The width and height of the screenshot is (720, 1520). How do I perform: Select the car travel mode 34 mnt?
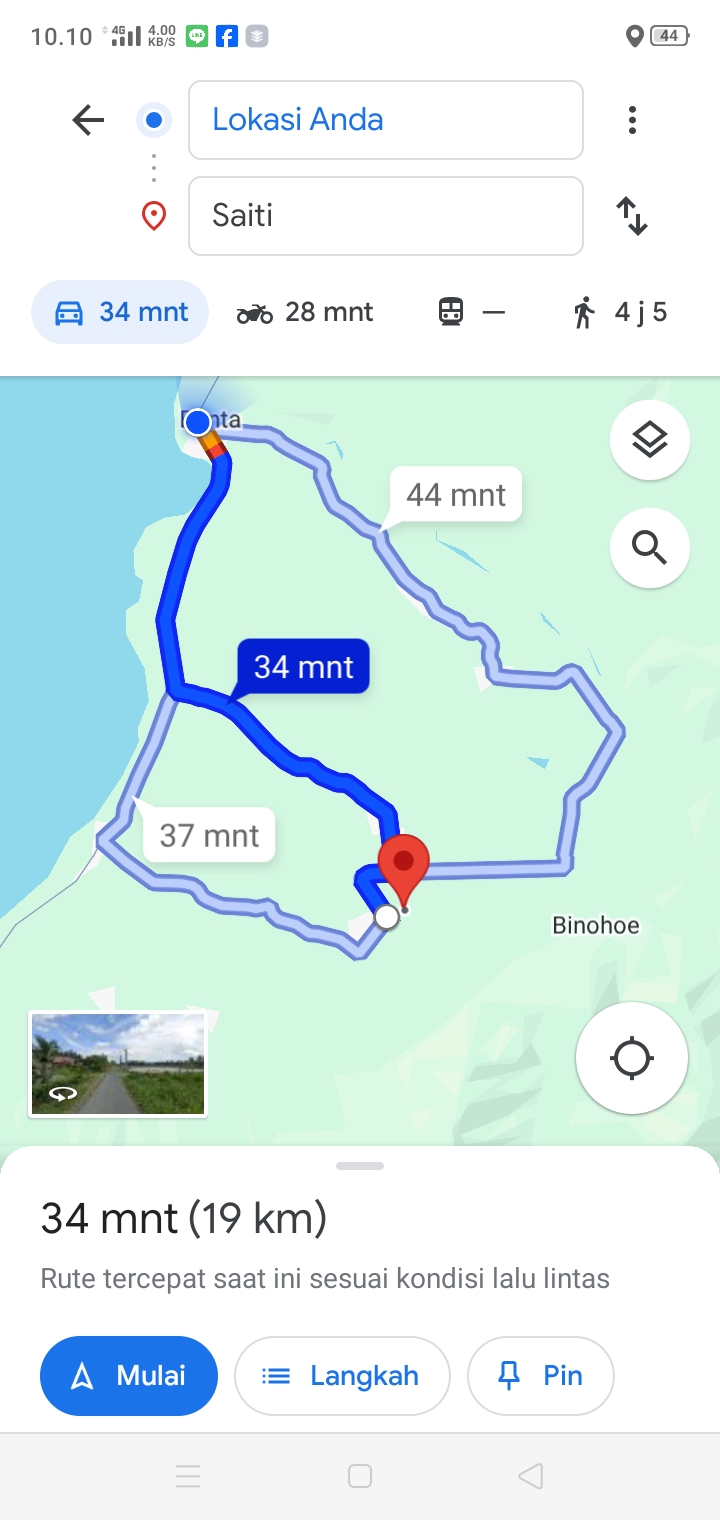tap(121, 312)
